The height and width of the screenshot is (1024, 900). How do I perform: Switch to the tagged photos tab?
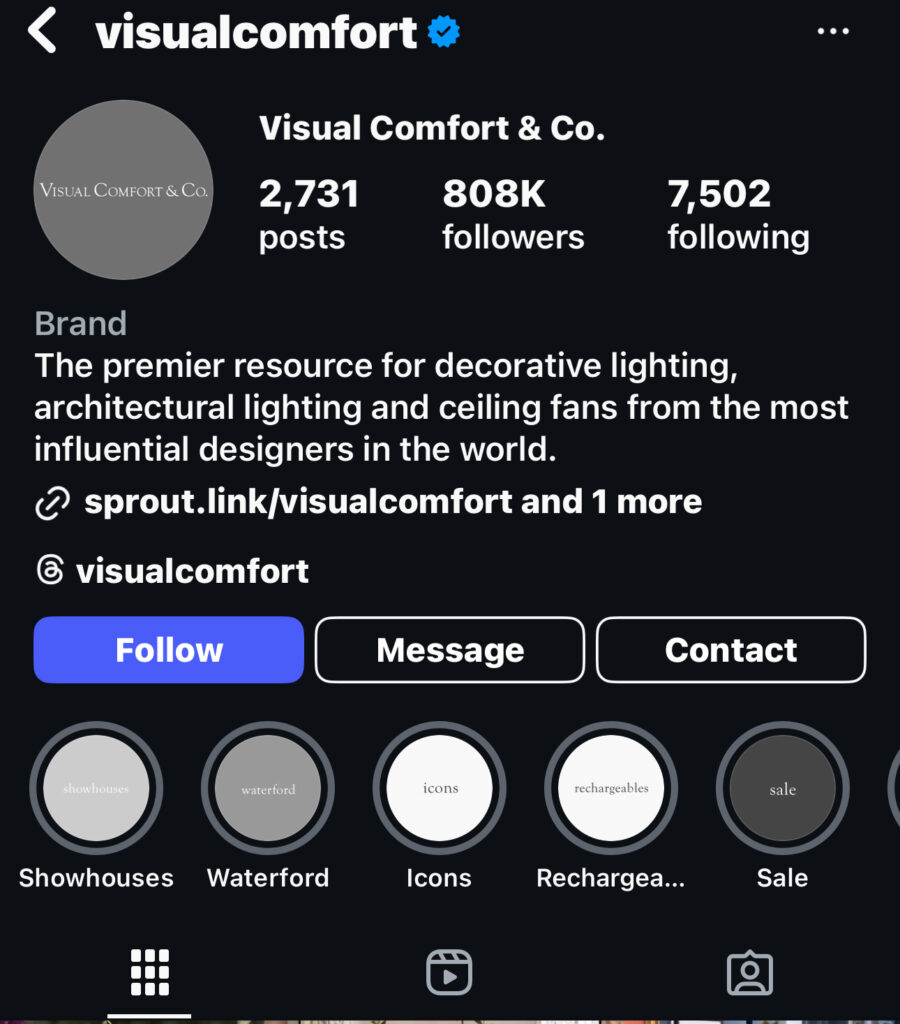coord(749,972)
